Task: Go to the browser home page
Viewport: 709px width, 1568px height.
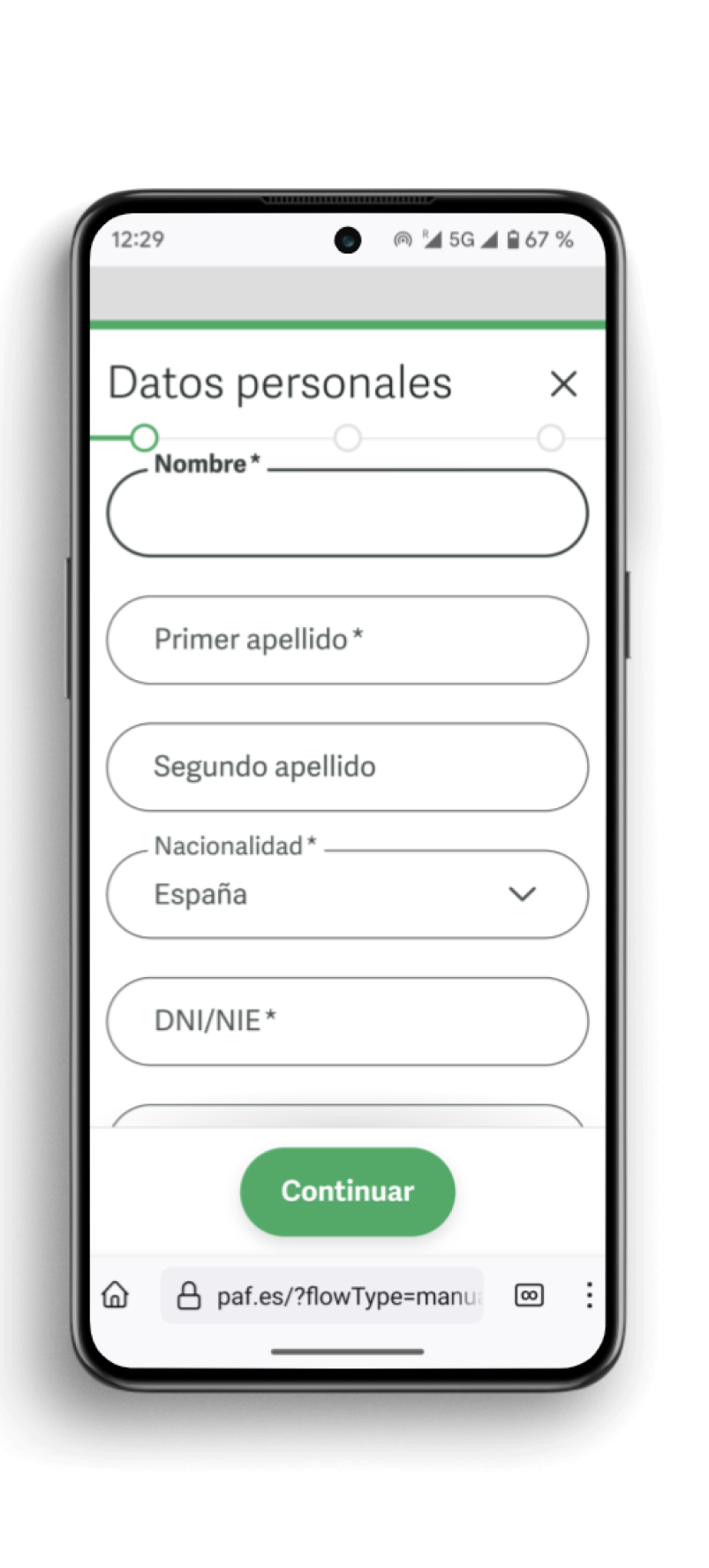Action: click(x=116, y=1295)
